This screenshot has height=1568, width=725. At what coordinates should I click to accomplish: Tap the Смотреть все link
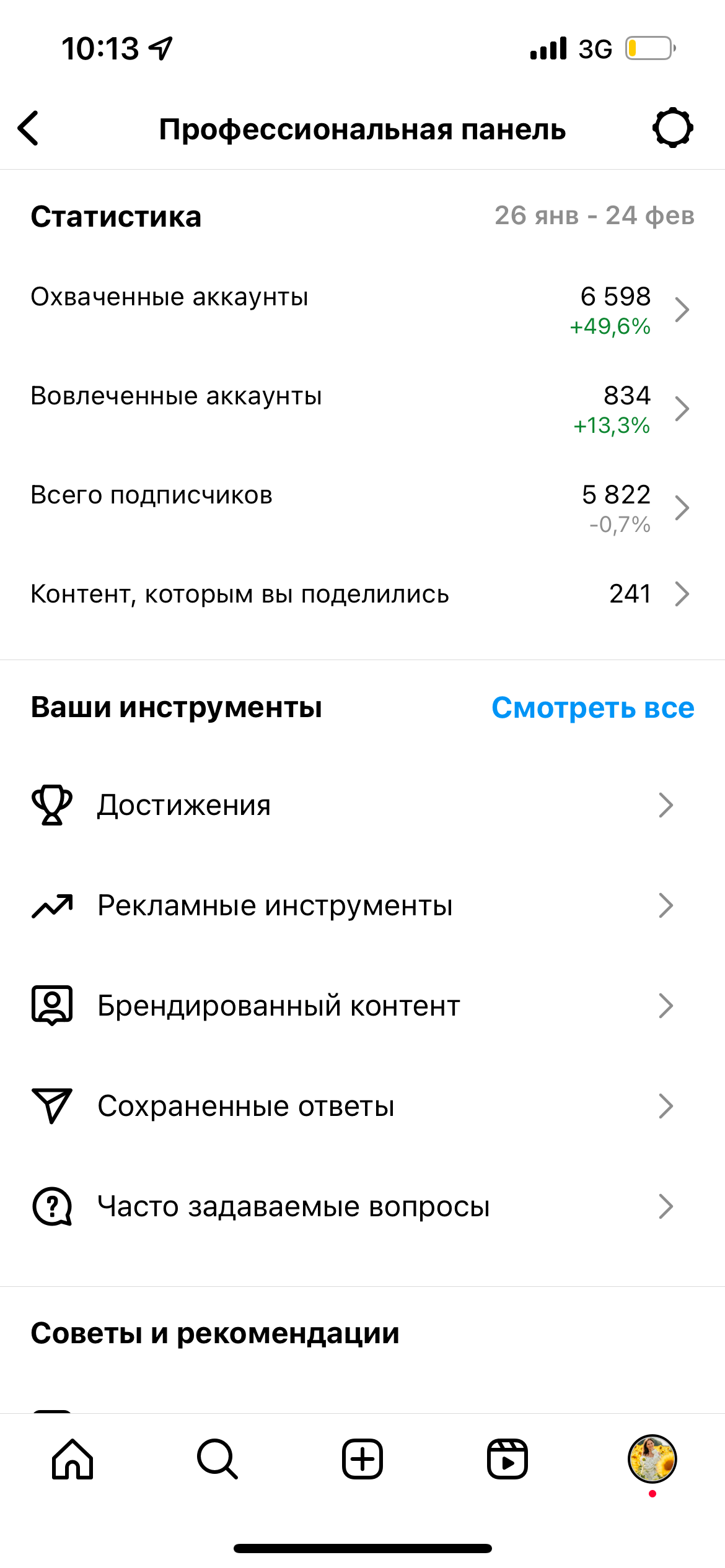(592, 707)
